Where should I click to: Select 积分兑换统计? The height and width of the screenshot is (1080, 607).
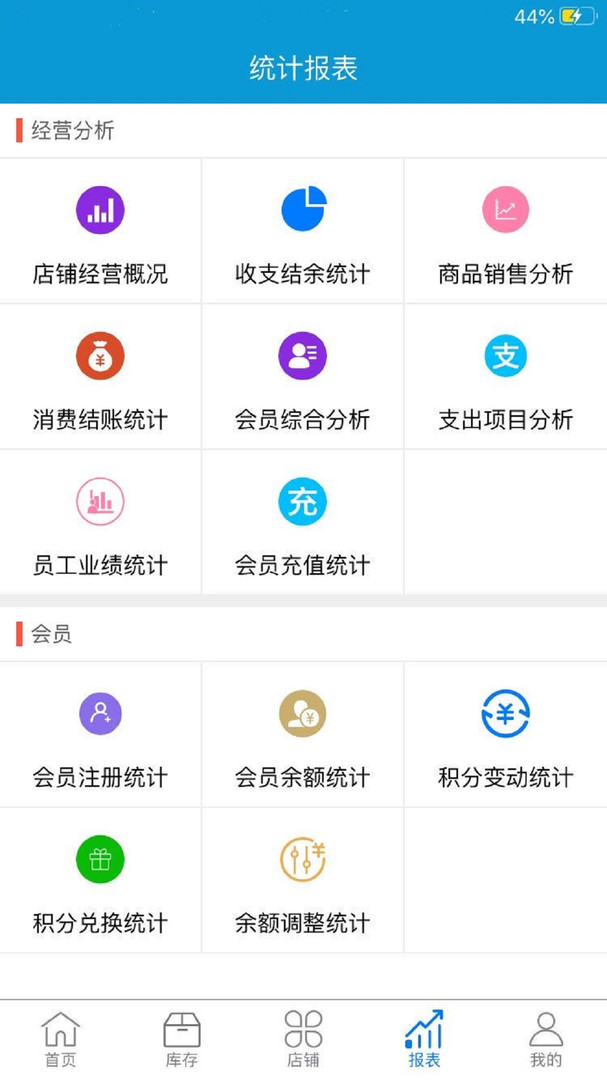click(x=100, y=882)
